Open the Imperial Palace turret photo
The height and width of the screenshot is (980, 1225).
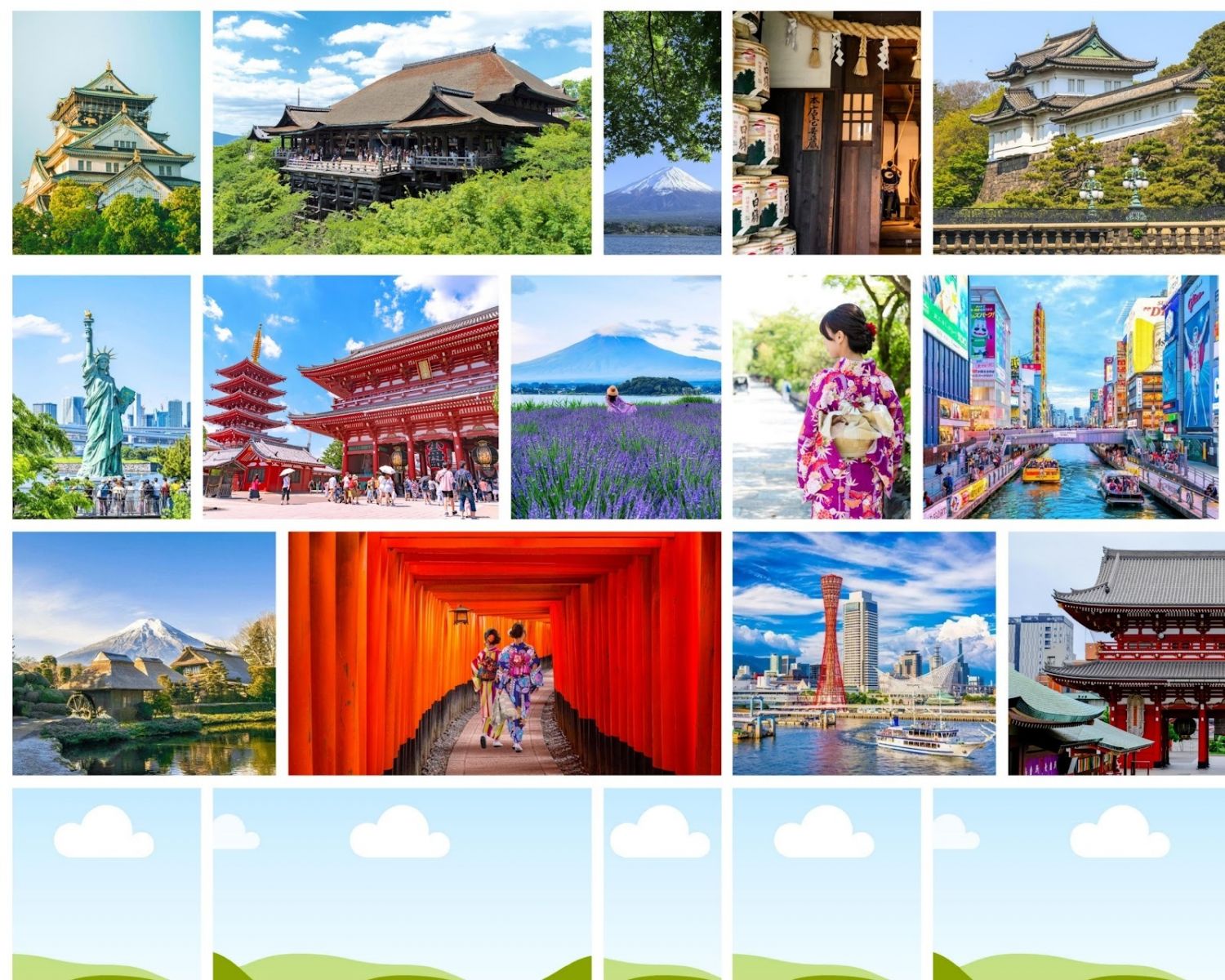1078,132
